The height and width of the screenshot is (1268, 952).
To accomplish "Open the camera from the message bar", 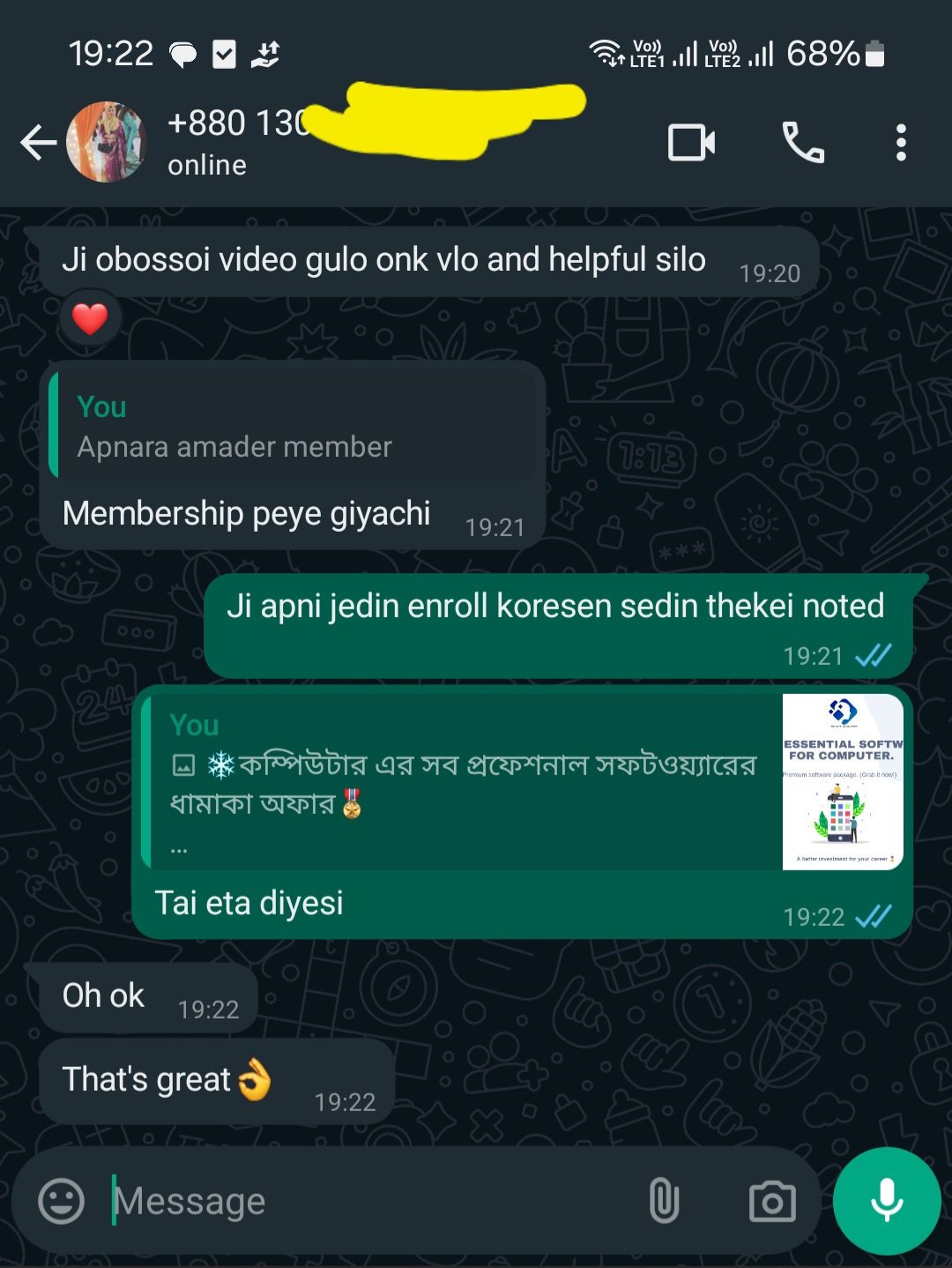I will (773, 1200).
